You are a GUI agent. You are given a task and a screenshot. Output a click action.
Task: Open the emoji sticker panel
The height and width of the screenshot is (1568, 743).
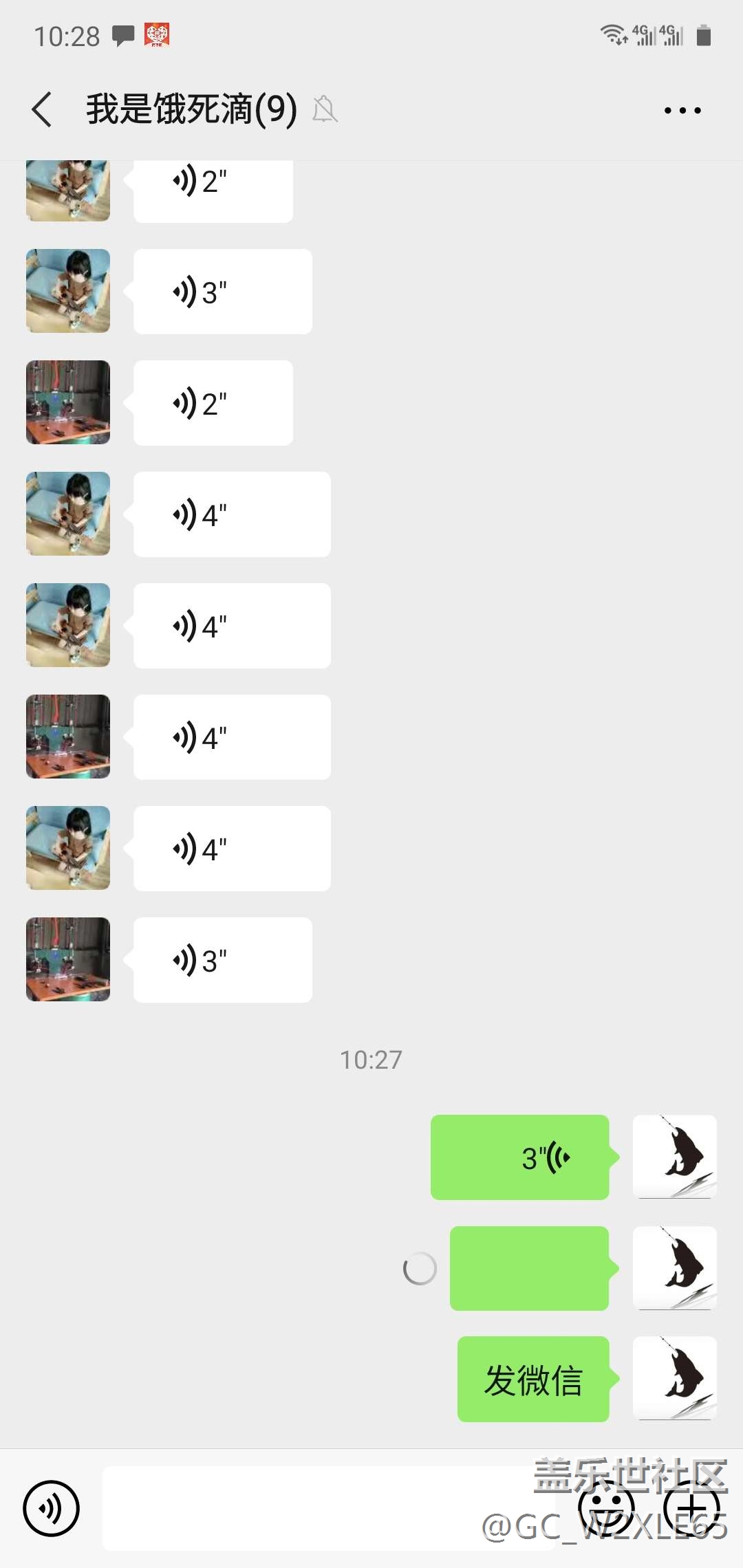pyautogui.click(x=605, y=1507)
